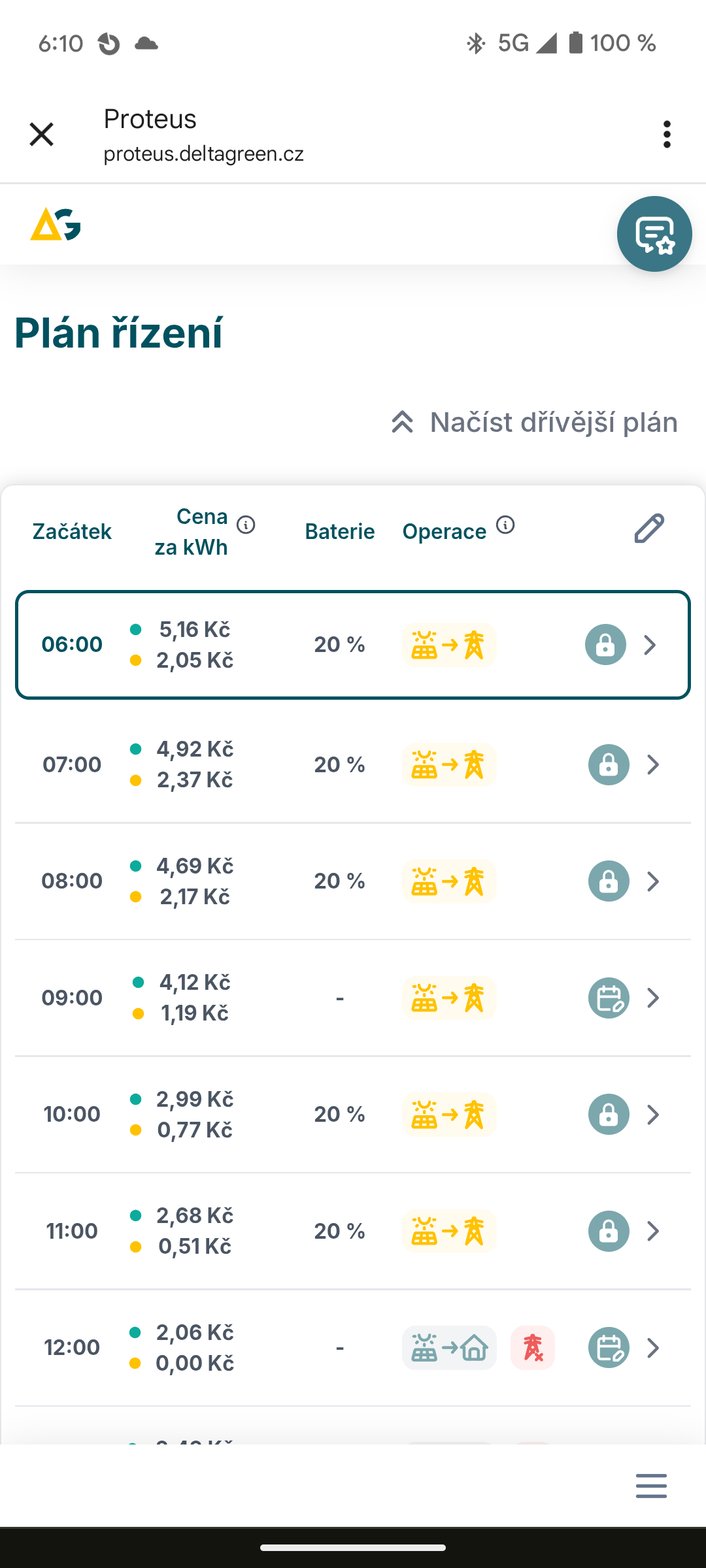Viewport: 706px width, 1568px height.
Task: Tap the Delta Green logo
Action: [x=56, y=224]
